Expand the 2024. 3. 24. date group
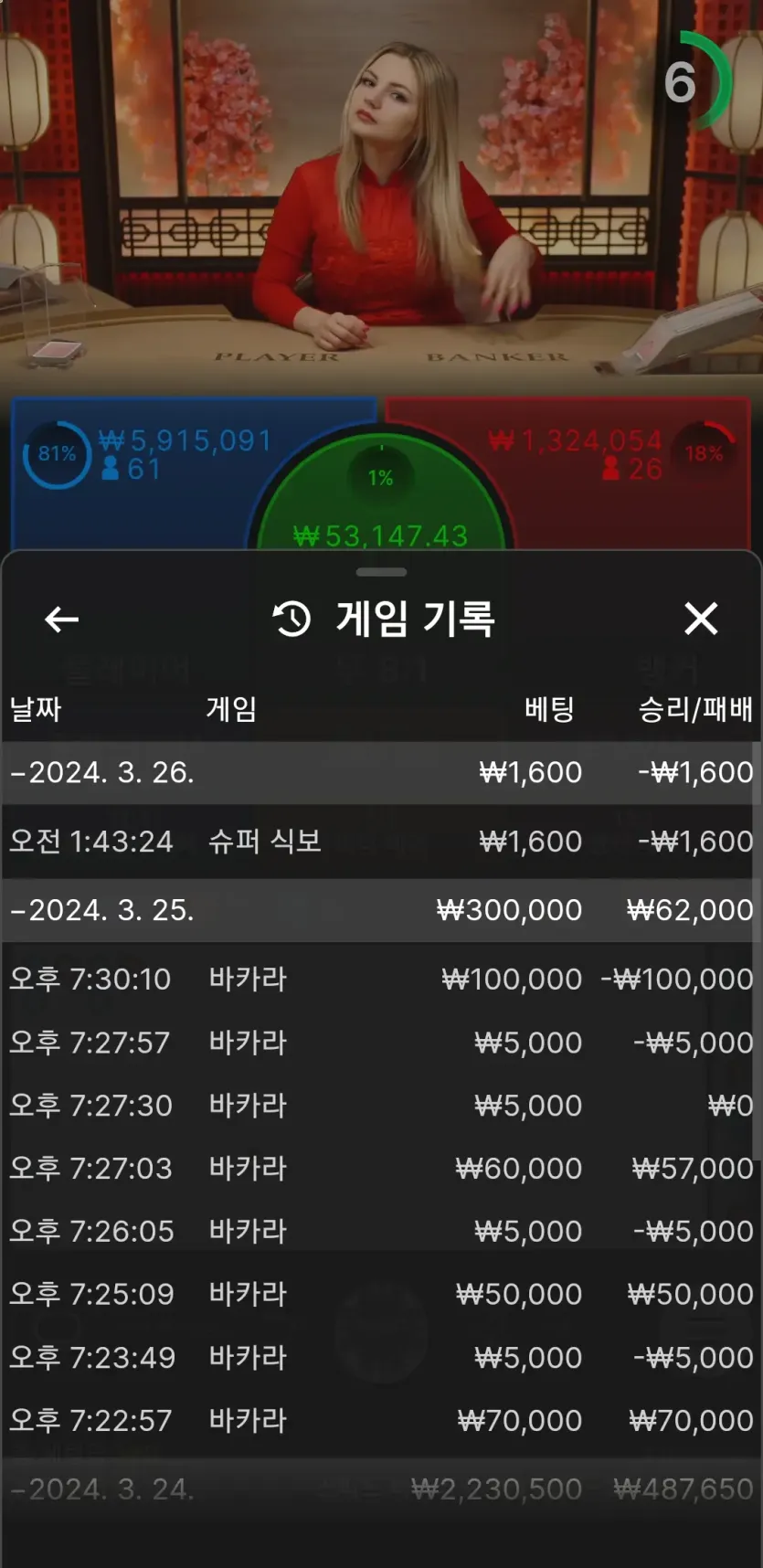The width and height of the screenshot is (763, 1568). coord(381,1489)
